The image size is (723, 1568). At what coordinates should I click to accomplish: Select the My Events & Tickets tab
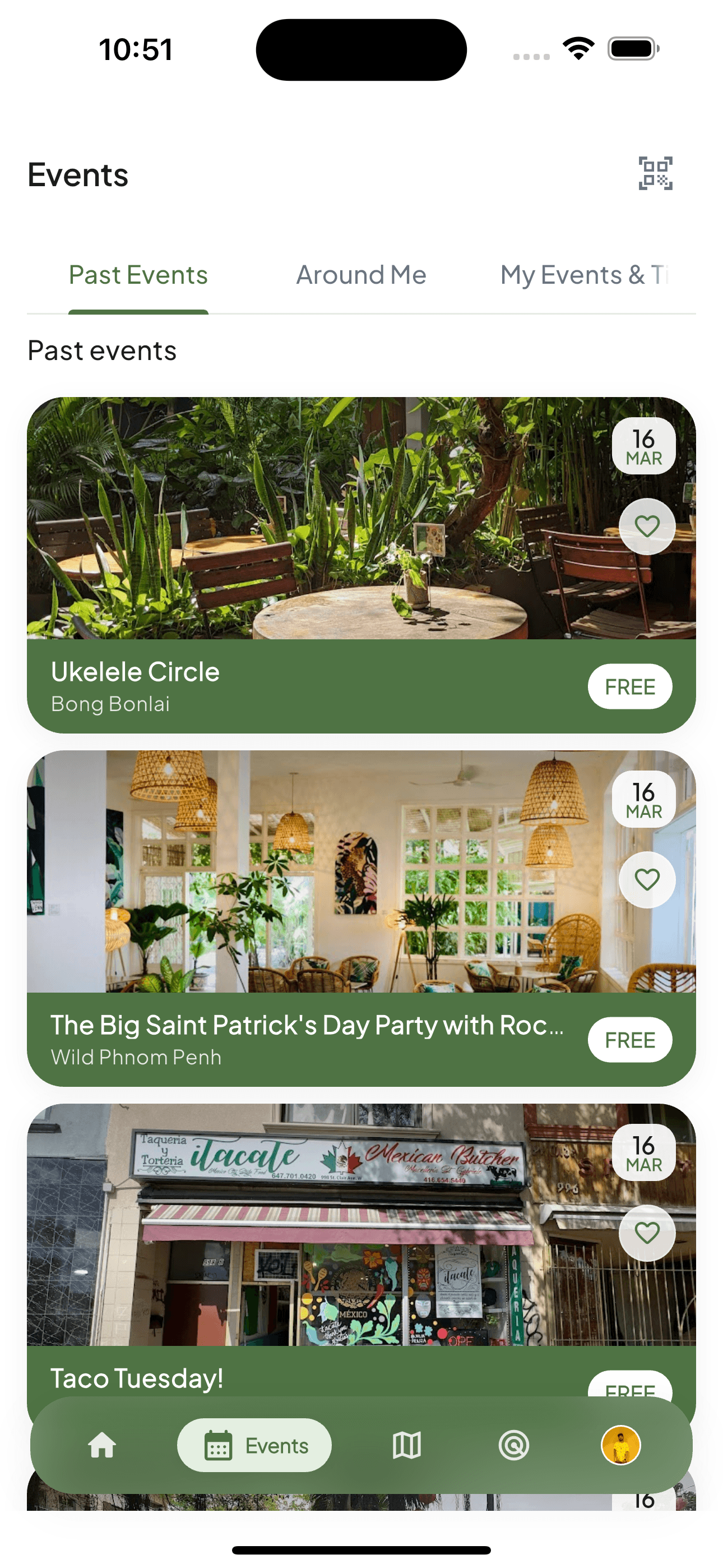(584, 275)
